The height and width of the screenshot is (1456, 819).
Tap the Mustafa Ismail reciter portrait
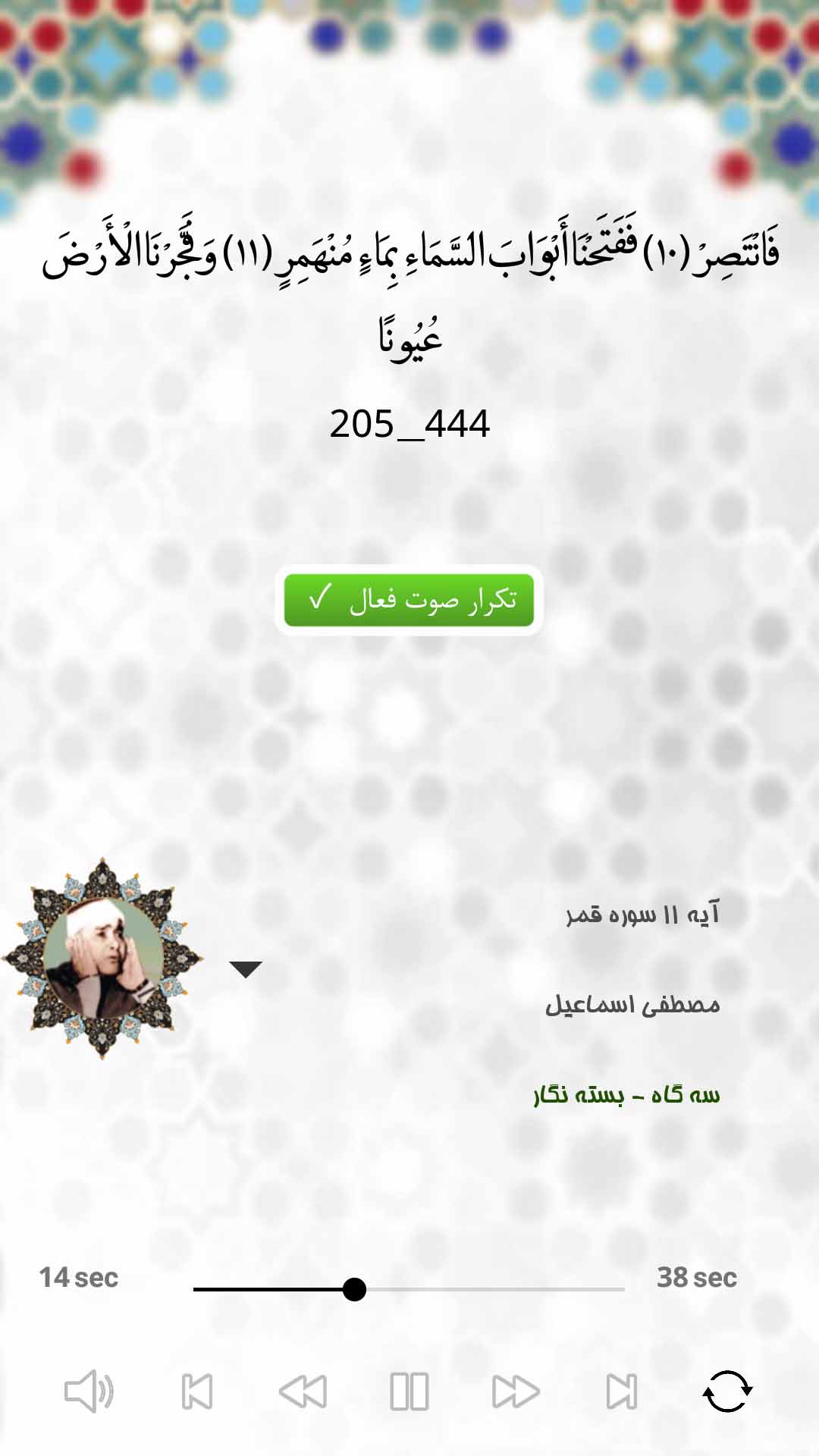click(x=102, y=959)
